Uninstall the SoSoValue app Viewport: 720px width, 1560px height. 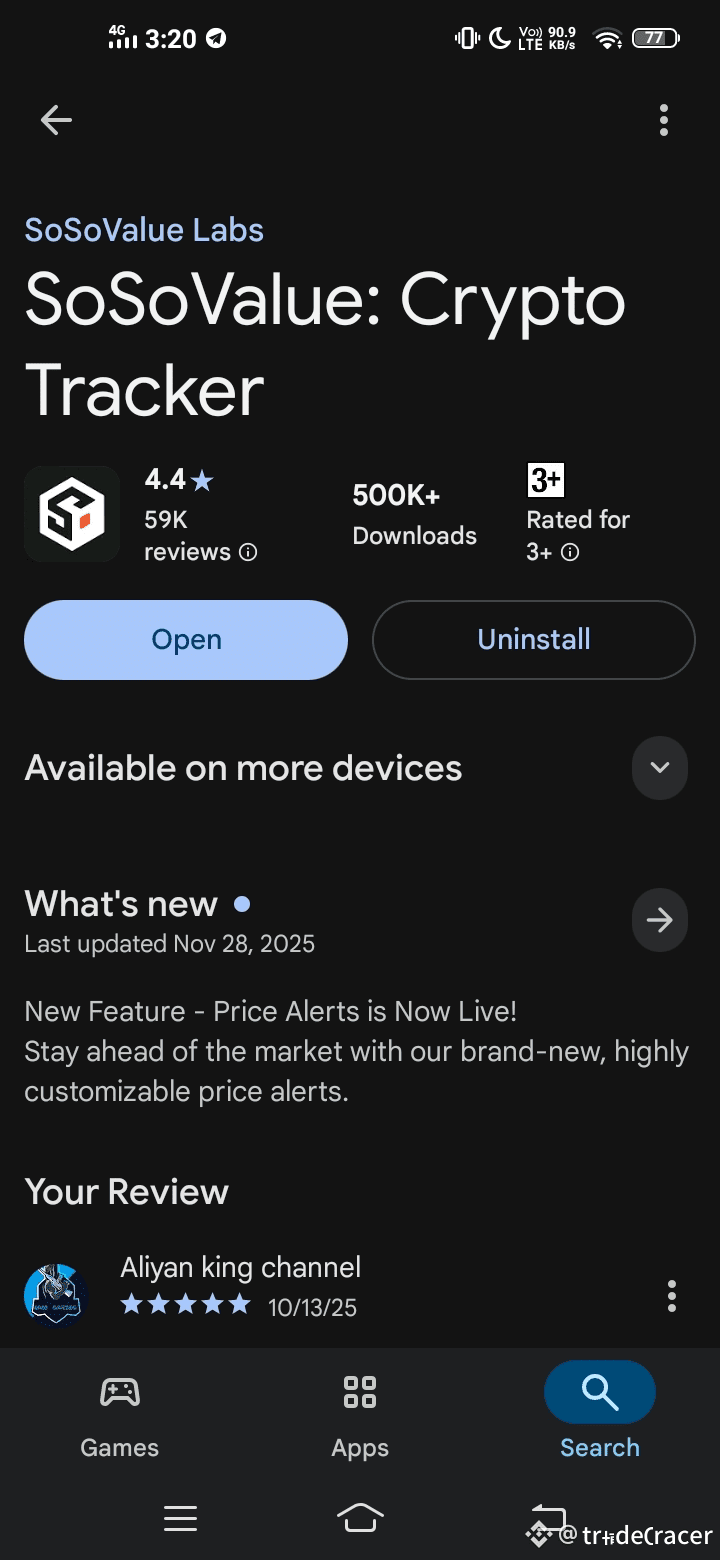(x=534, y=640)
